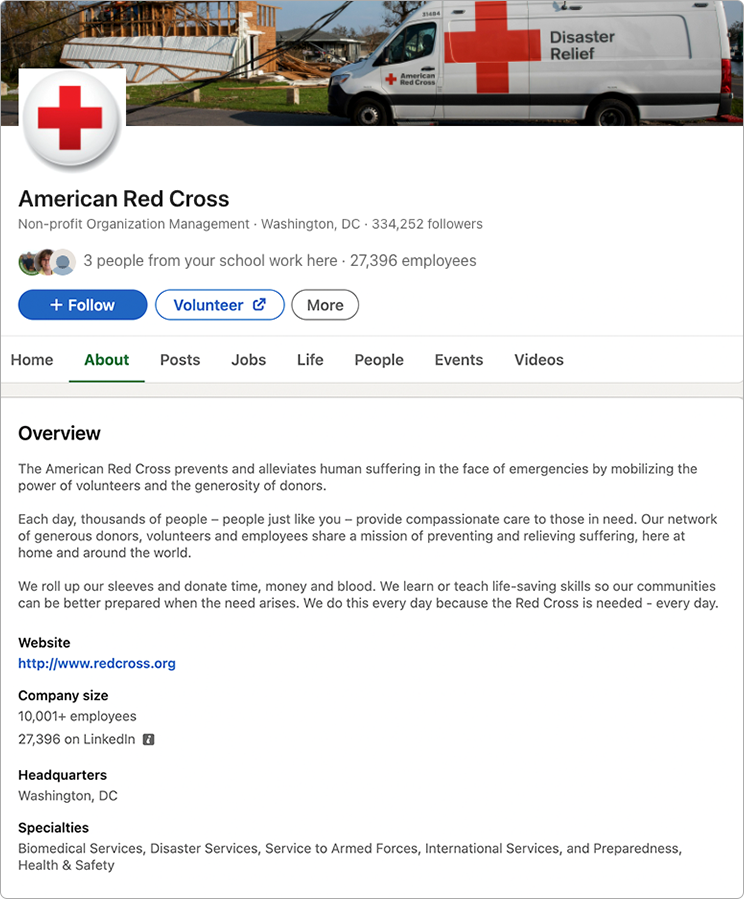Screen dimensions: 744x899
Task: Switch to the Home tab
Action: click(x=32, y=360)
